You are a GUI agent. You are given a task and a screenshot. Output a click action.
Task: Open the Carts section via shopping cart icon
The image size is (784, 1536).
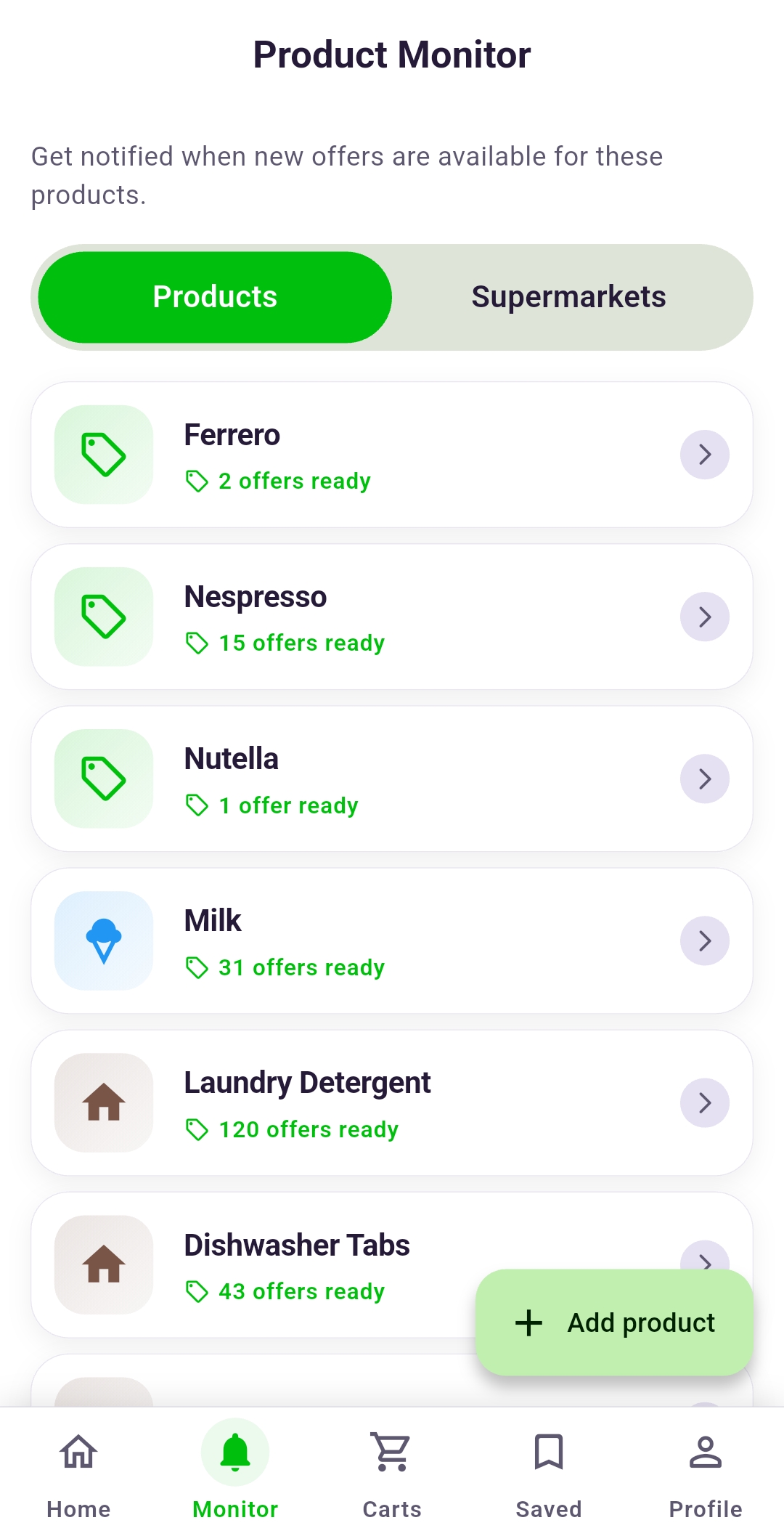pos(391,1452)
